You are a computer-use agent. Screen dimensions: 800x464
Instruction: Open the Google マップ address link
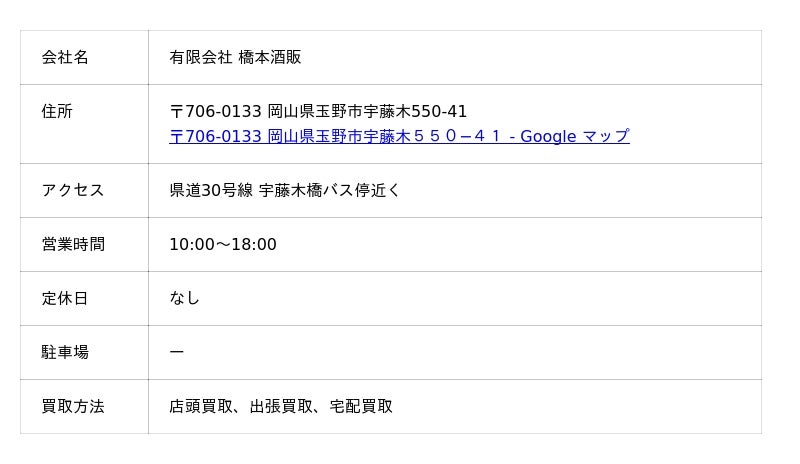(399, 136)
